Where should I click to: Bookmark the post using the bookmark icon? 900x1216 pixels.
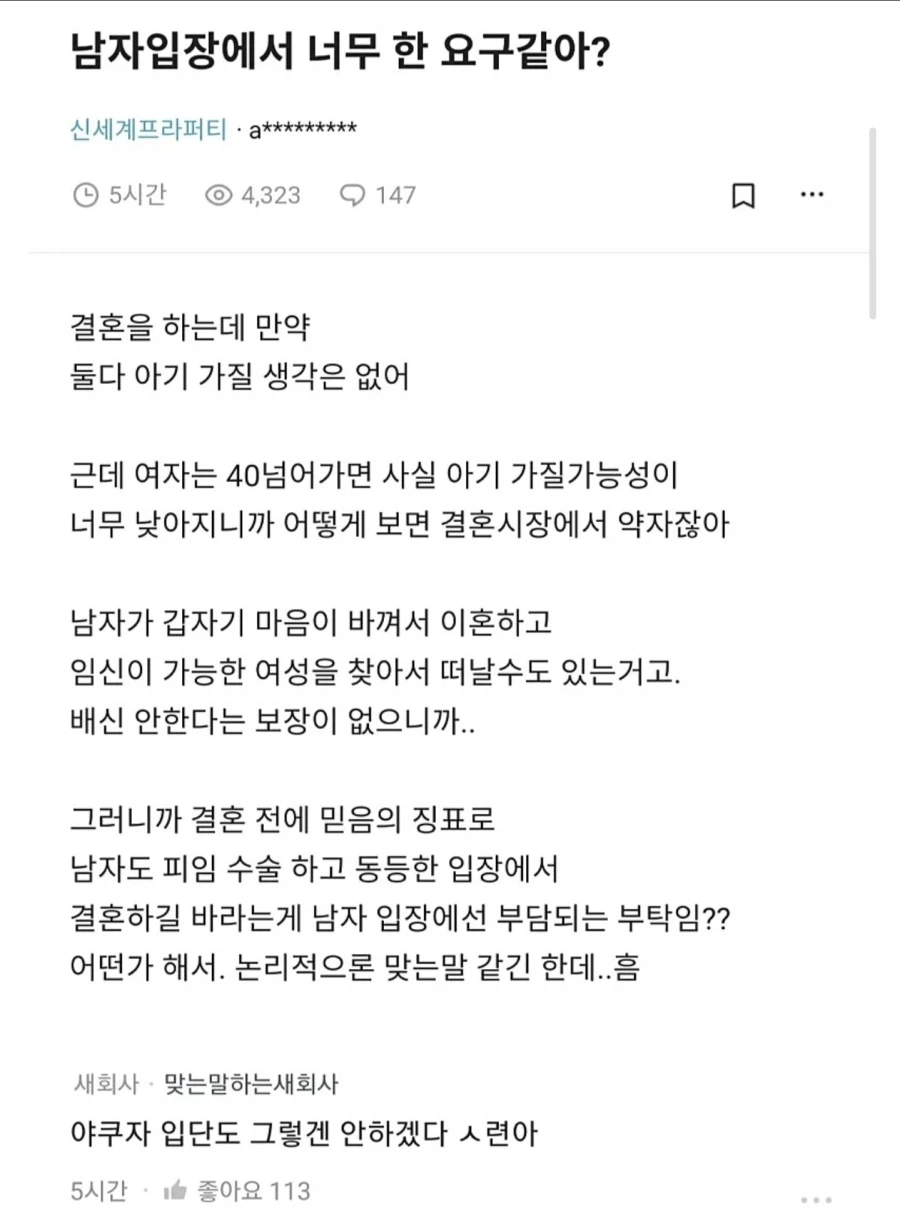click(741, 195)
